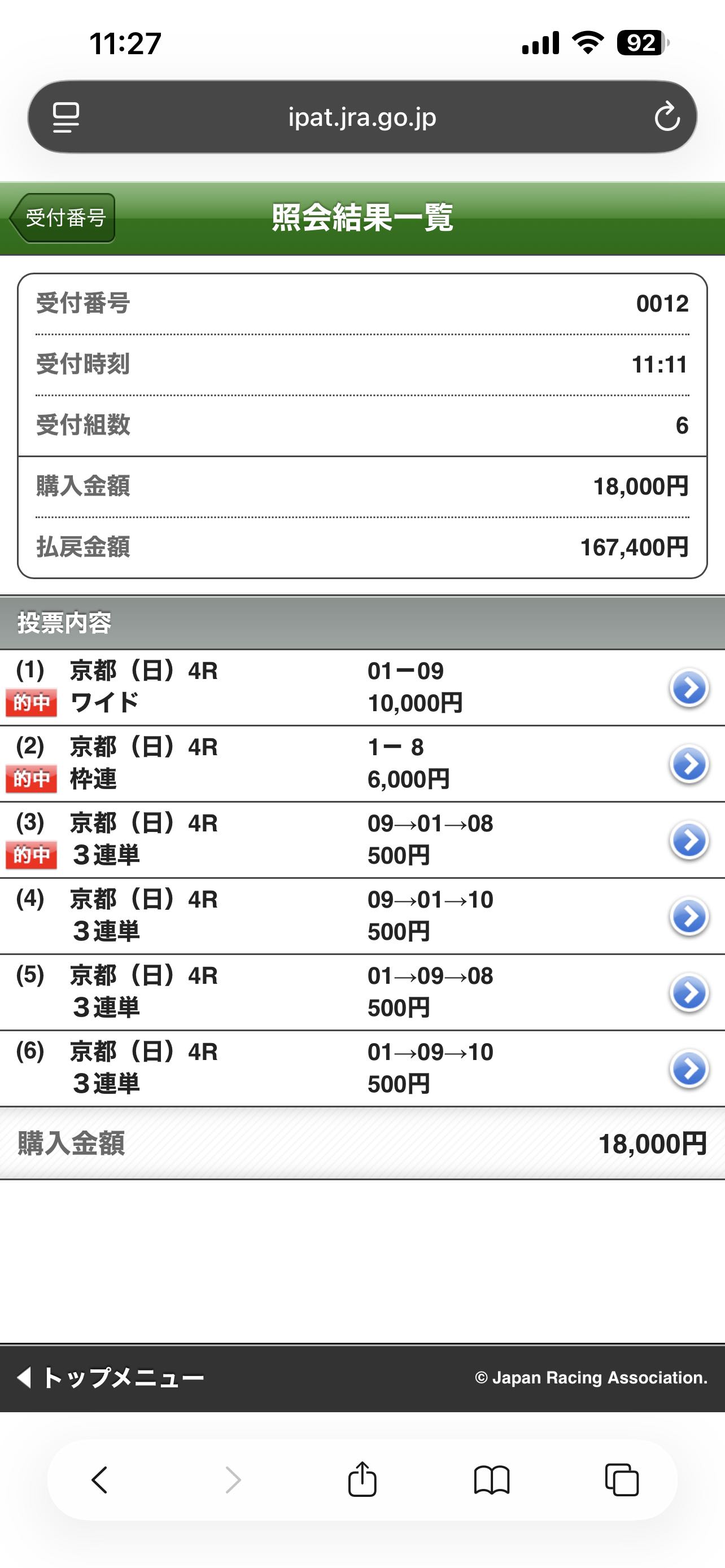
Task: Show open Safari tabs
Action: [x=622, y=1480]
